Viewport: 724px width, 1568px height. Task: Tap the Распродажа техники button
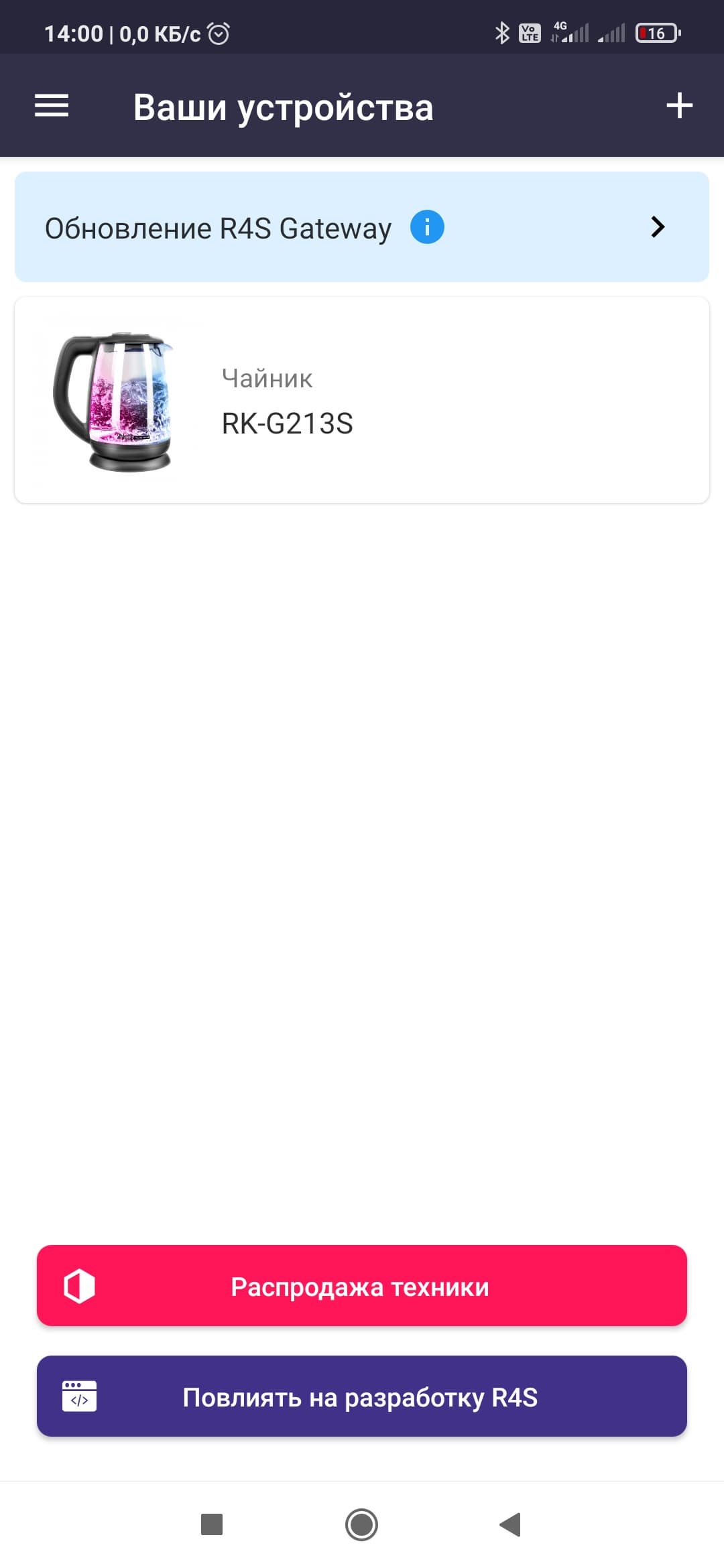pos(362,1286)
